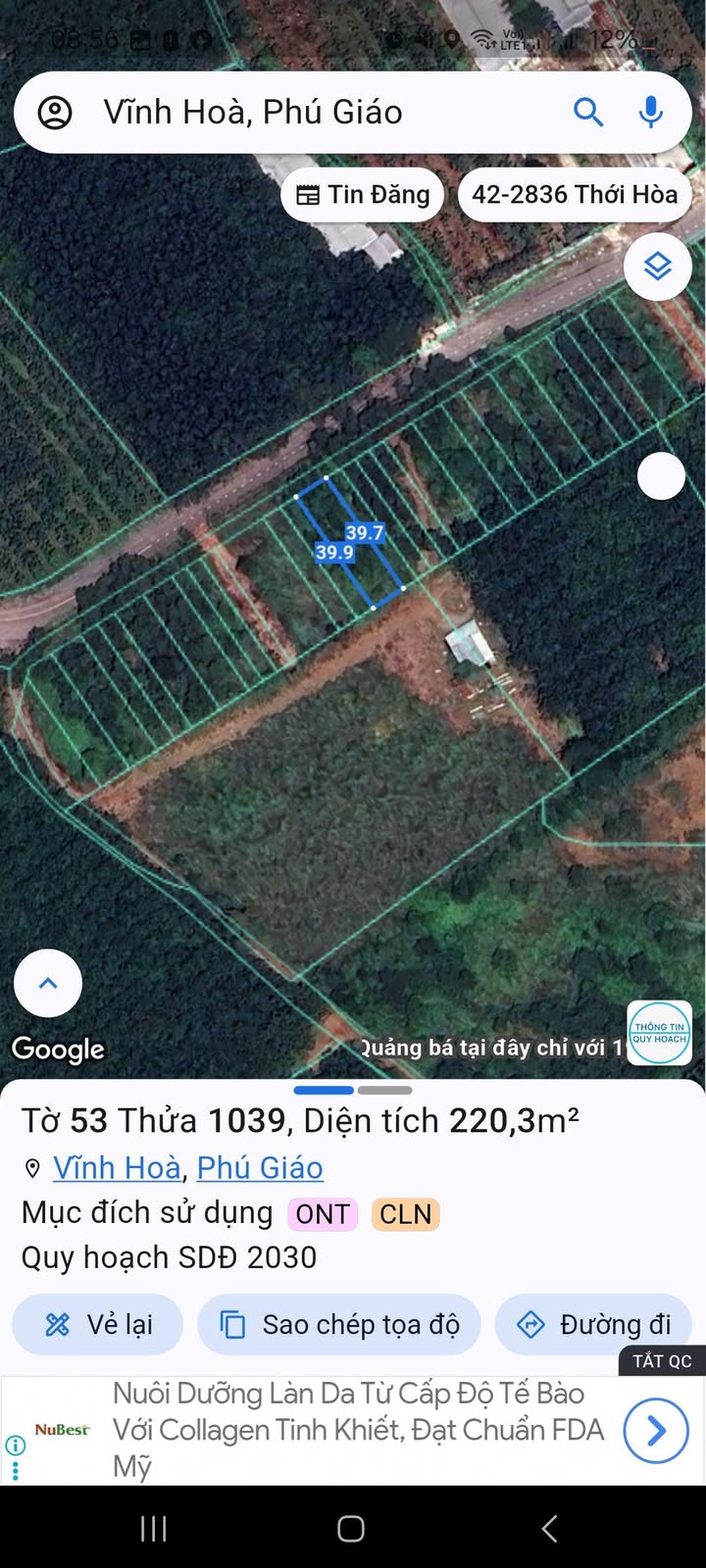Go back with the system back button
The image size is (706, 1568).
click(550, 1529)
